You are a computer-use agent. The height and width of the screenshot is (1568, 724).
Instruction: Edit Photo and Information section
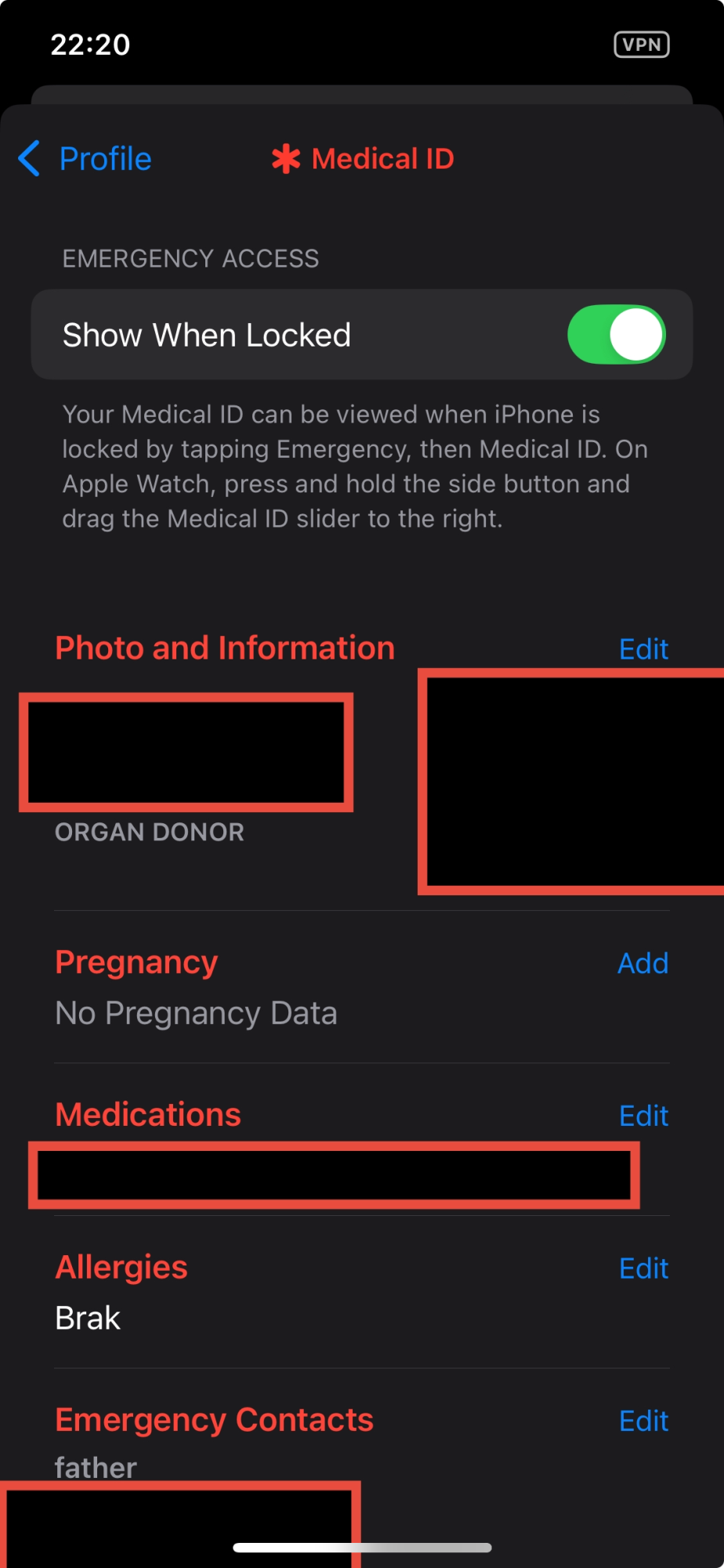click(643, 649)
